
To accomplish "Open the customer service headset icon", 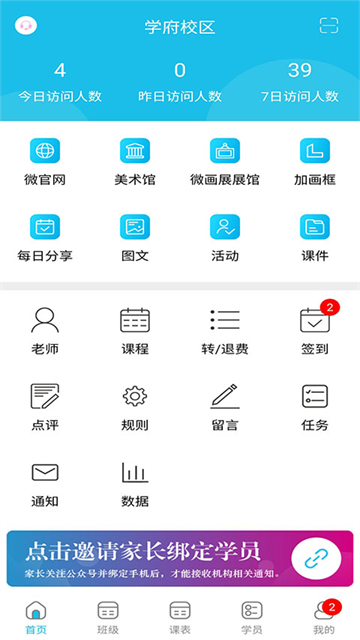I will (x=26, y=26).
